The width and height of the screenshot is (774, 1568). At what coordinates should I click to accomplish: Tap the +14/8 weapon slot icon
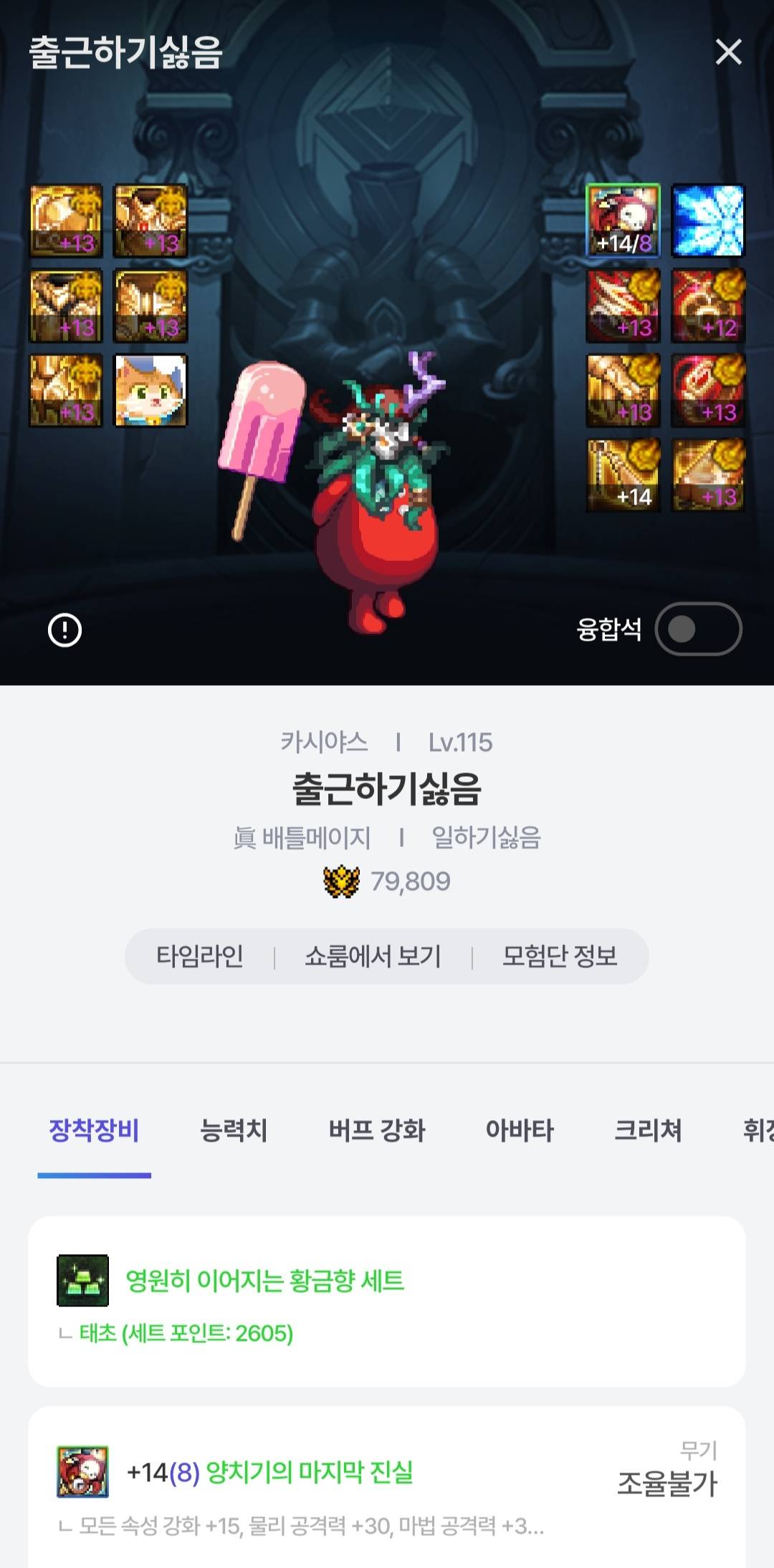pos(623,221)
